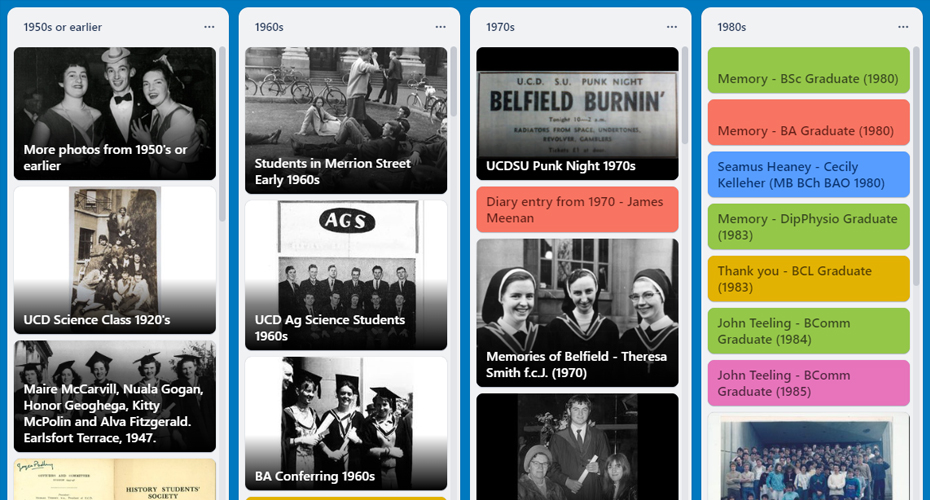This screenshot has height=500, width=930.
Task: Open the Earlsfort Terrace 1947 card
Action: pos(114,397)
